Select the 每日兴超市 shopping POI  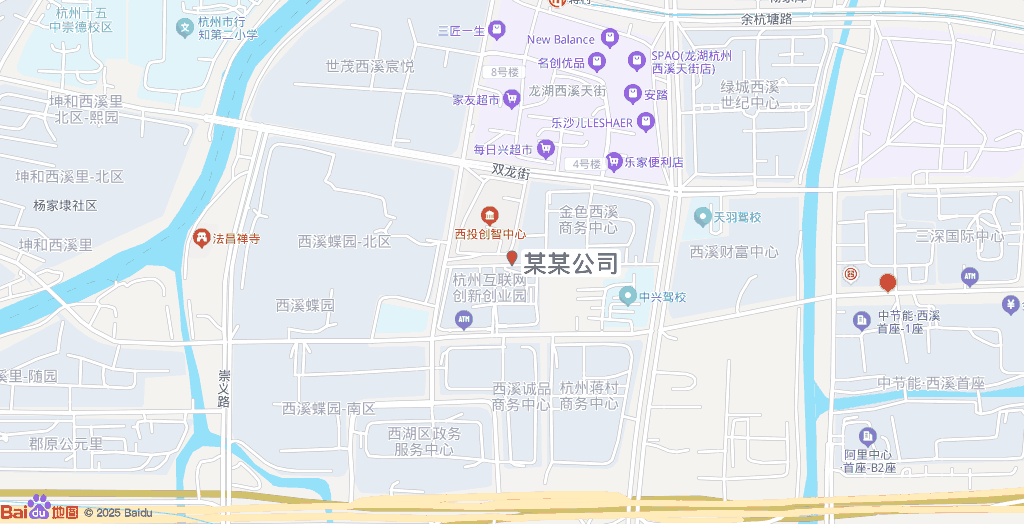(x=545, y=149)
